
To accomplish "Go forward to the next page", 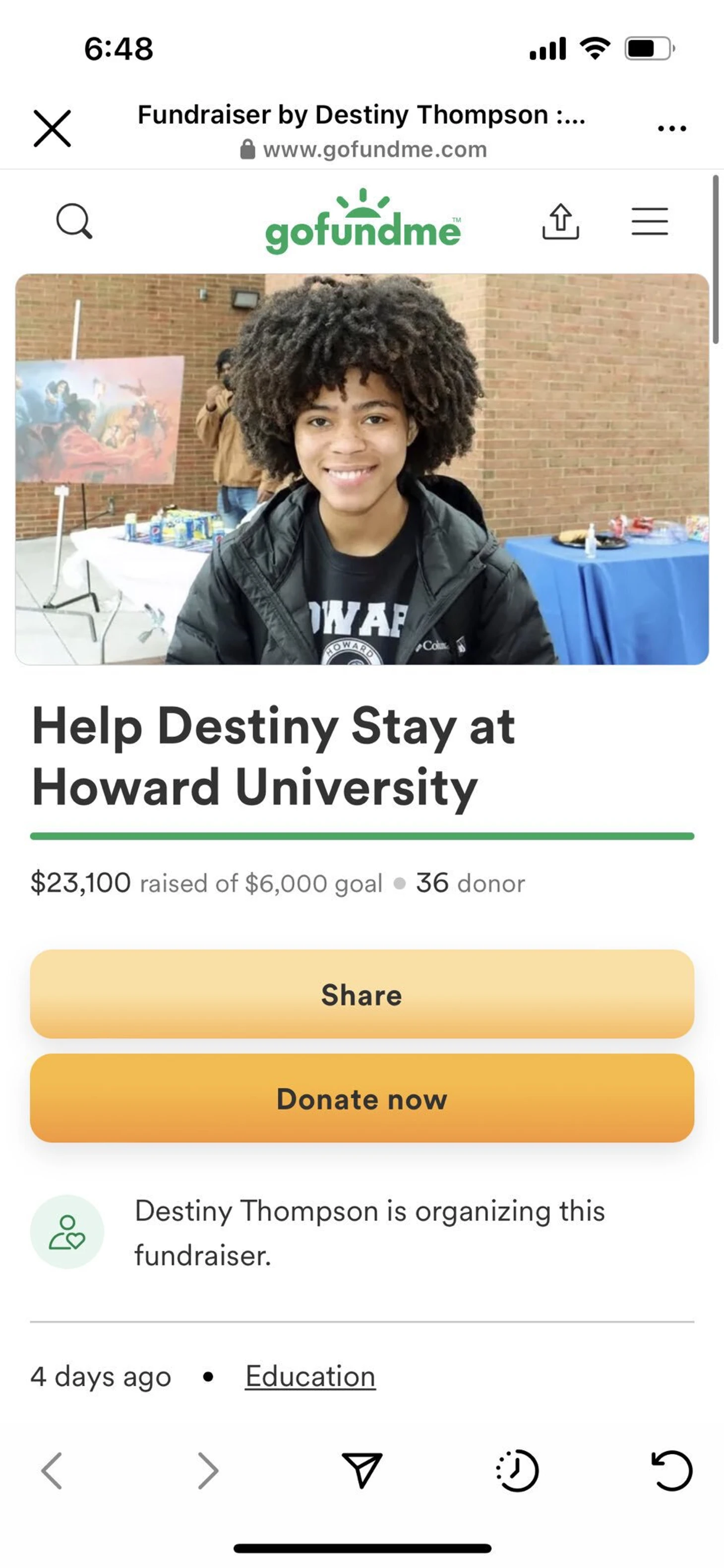I will point(207,1471).
